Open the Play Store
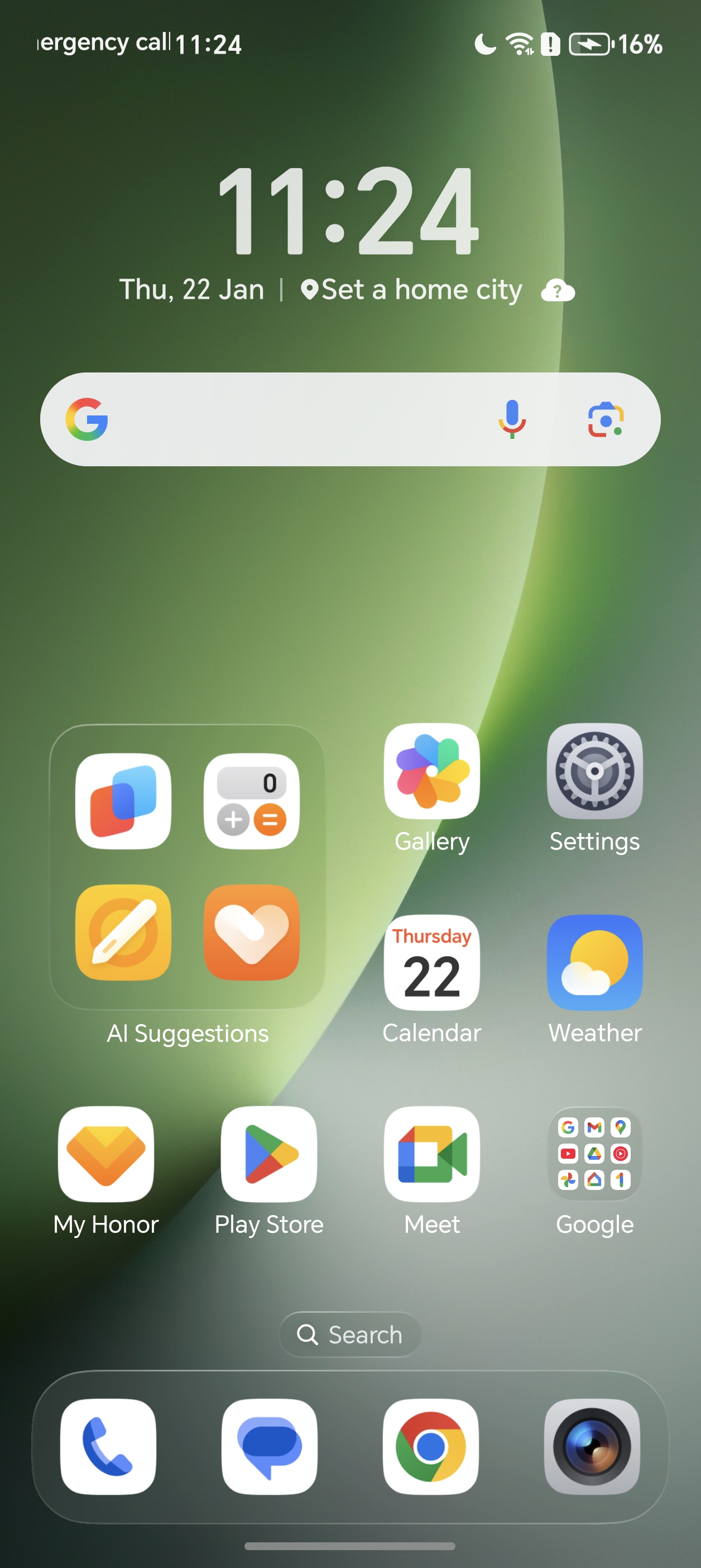Image resolution: width=701 pixels, height=1568 pixels. (269, 1154)
